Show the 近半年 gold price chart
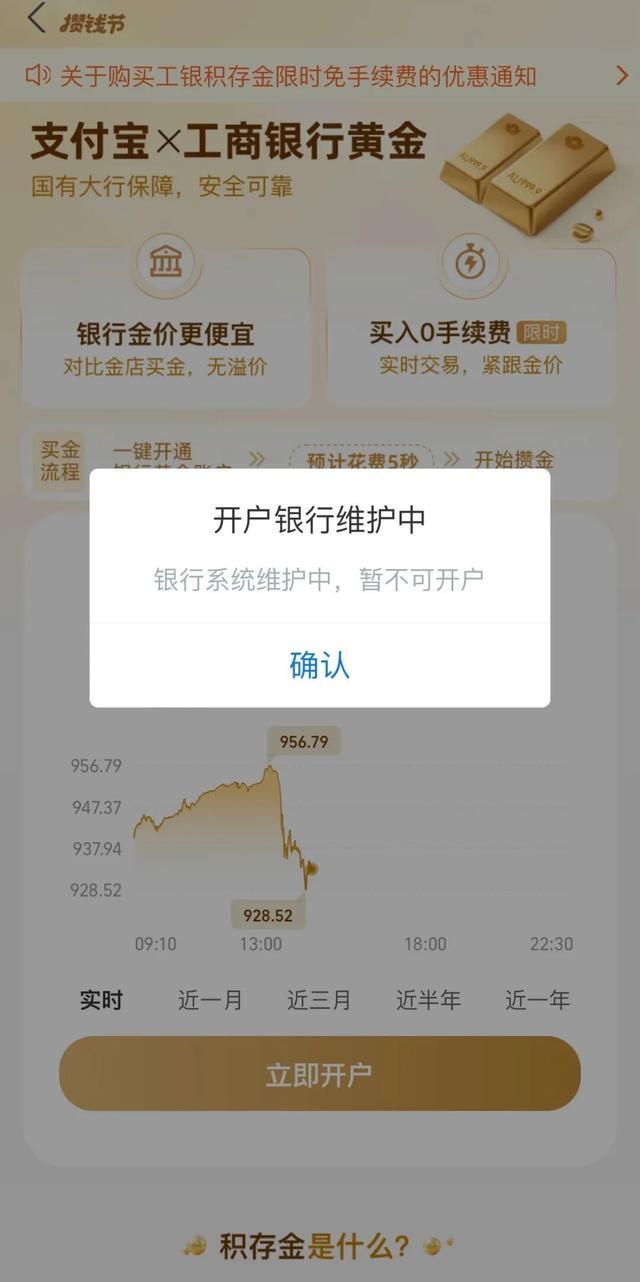 (428, 999)
